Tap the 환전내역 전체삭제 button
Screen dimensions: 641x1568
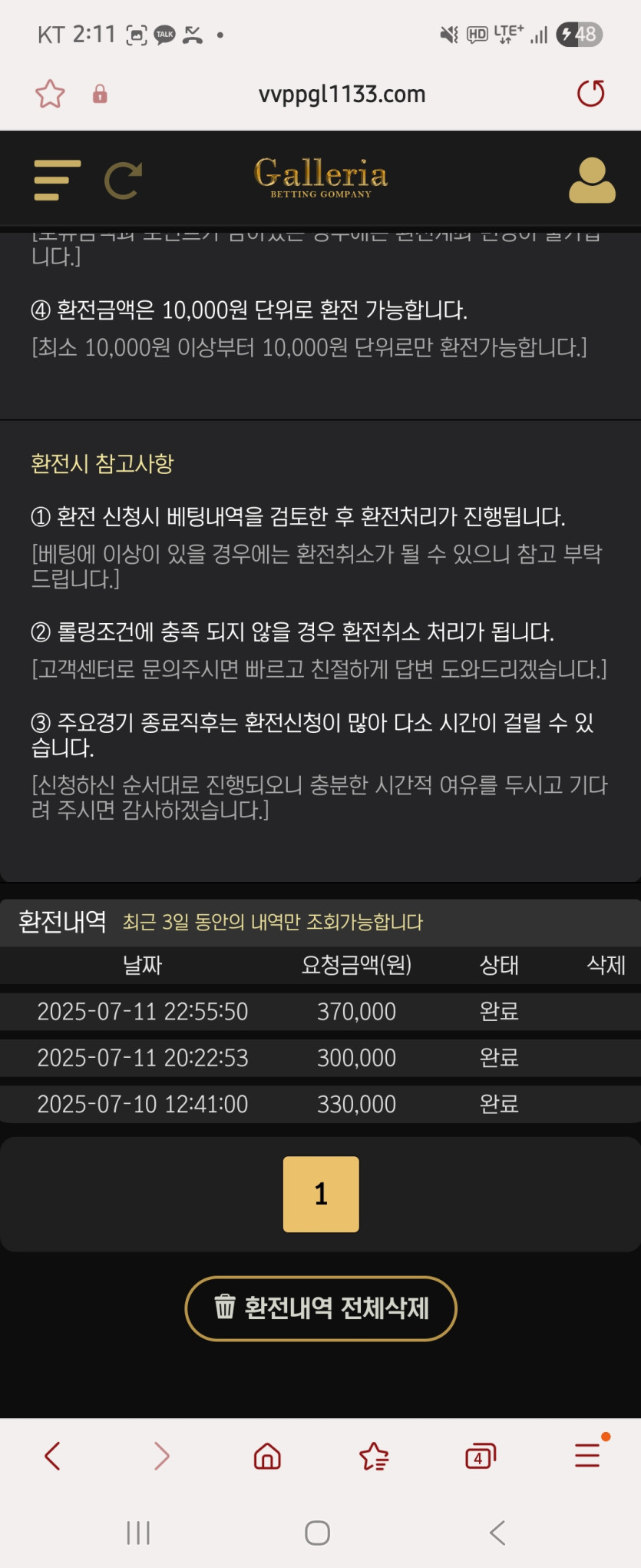[321, 1308]
